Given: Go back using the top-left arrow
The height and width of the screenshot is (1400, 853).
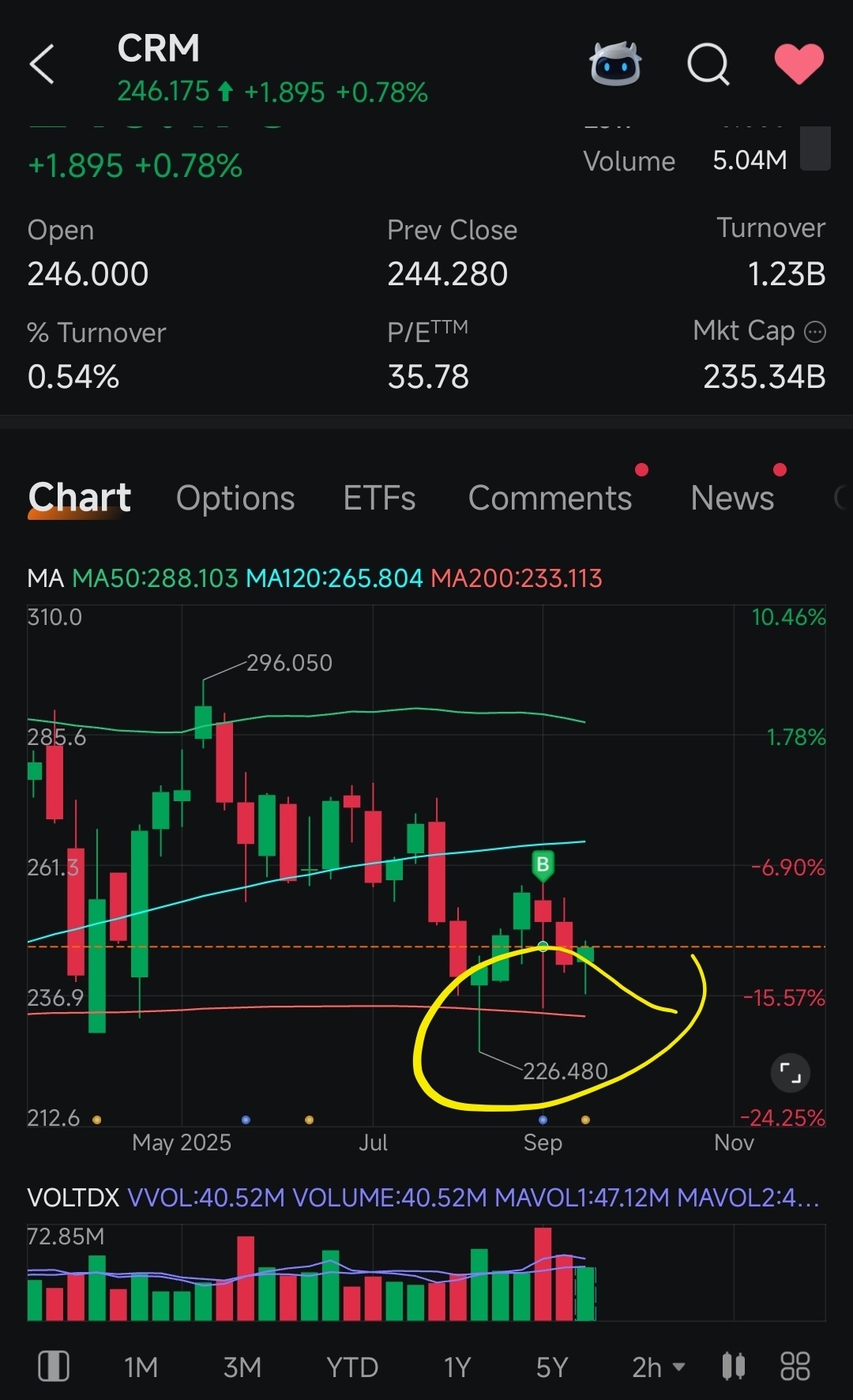Looking at the screenshot, I should point(42,64).
